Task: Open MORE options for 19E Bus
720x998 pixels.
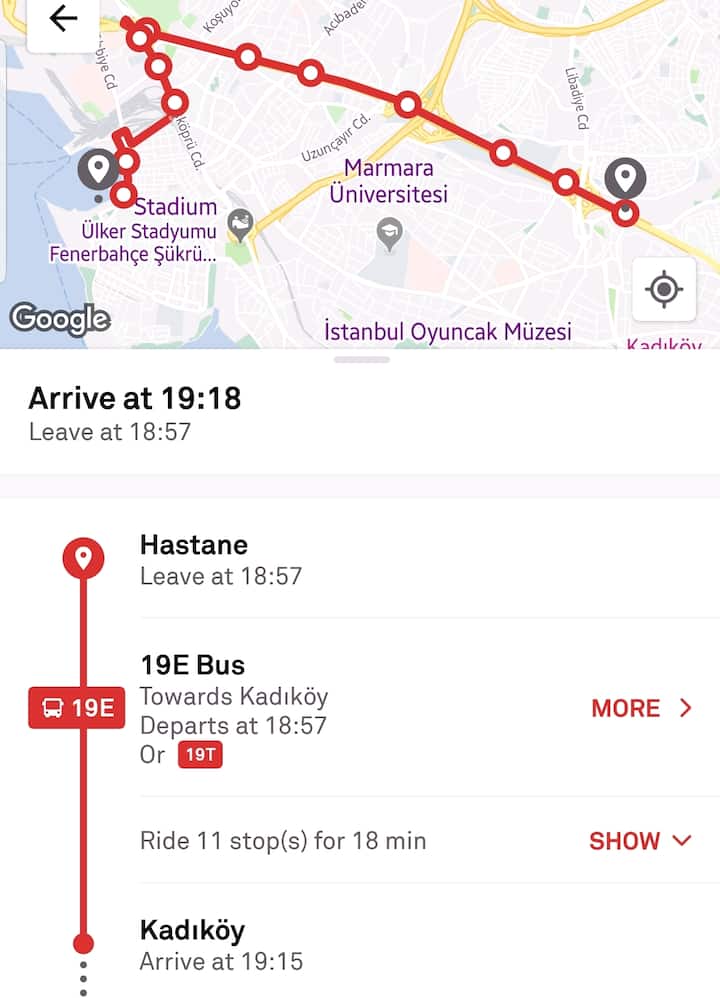Action: [x=641, y=708]
